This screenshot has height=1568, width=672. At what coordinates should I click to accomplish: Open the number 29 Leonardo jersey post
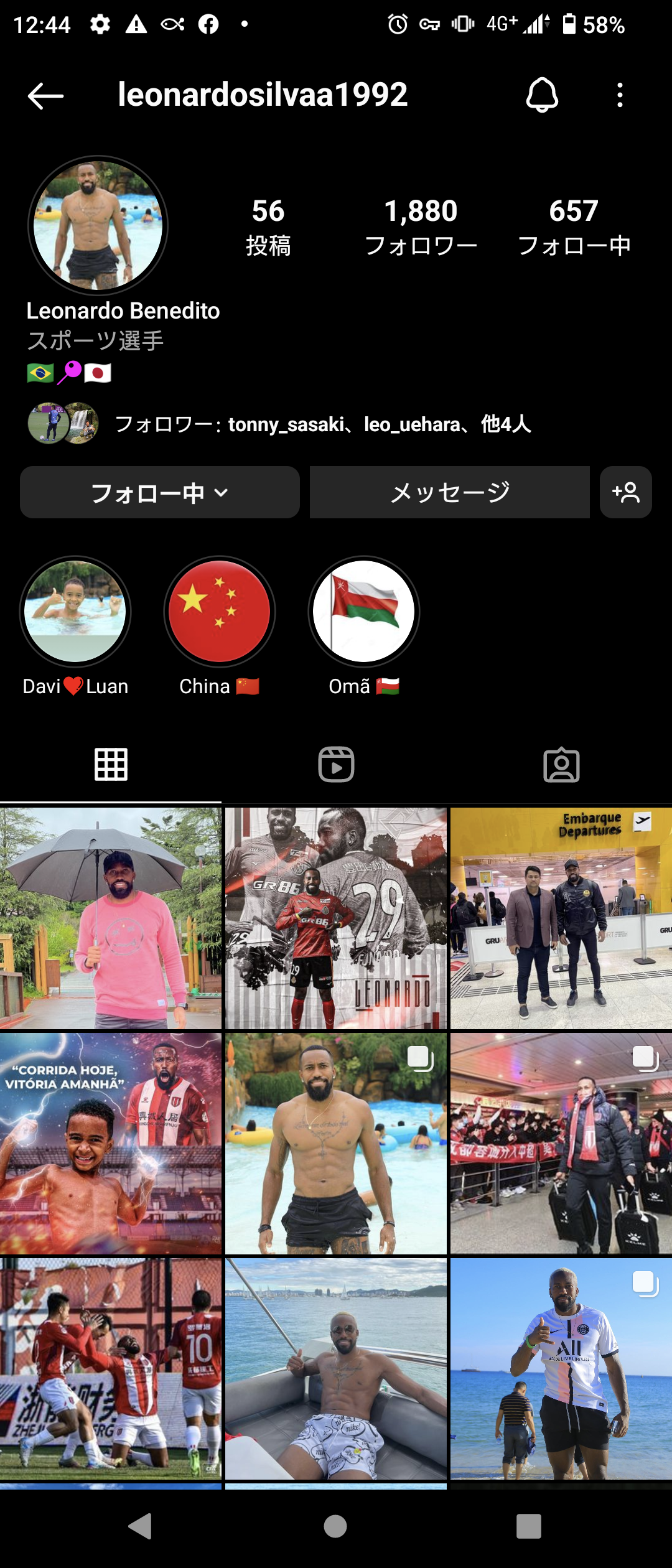click(336, 918)
